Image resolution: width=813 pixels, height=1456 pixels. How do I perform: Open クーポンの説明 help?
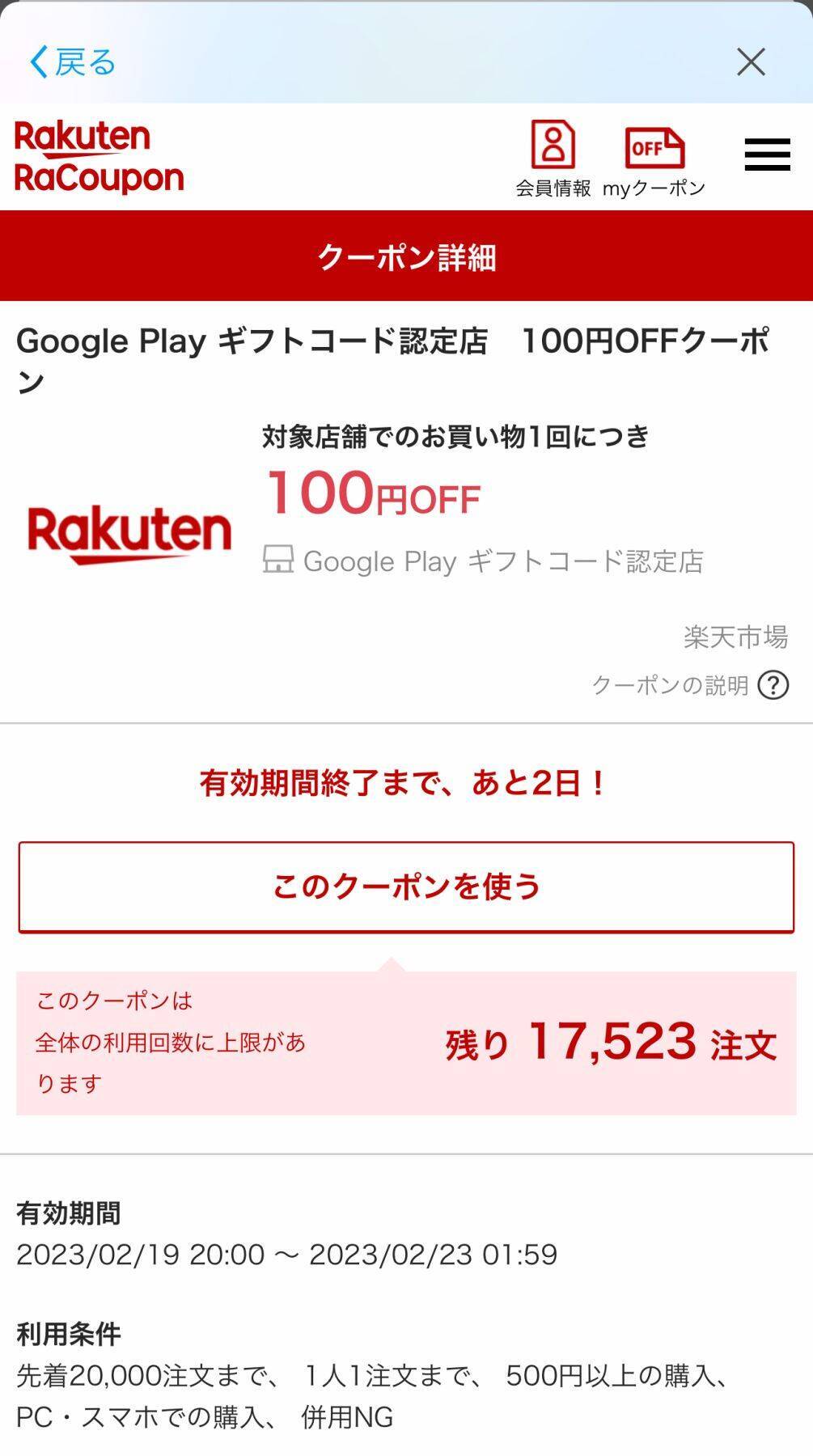click(689, 685)
